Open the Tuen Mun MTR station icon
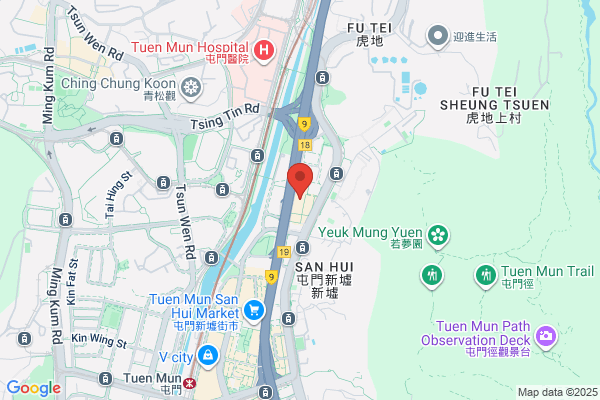This screenshot has height=400, width=600. coord(189,383)
